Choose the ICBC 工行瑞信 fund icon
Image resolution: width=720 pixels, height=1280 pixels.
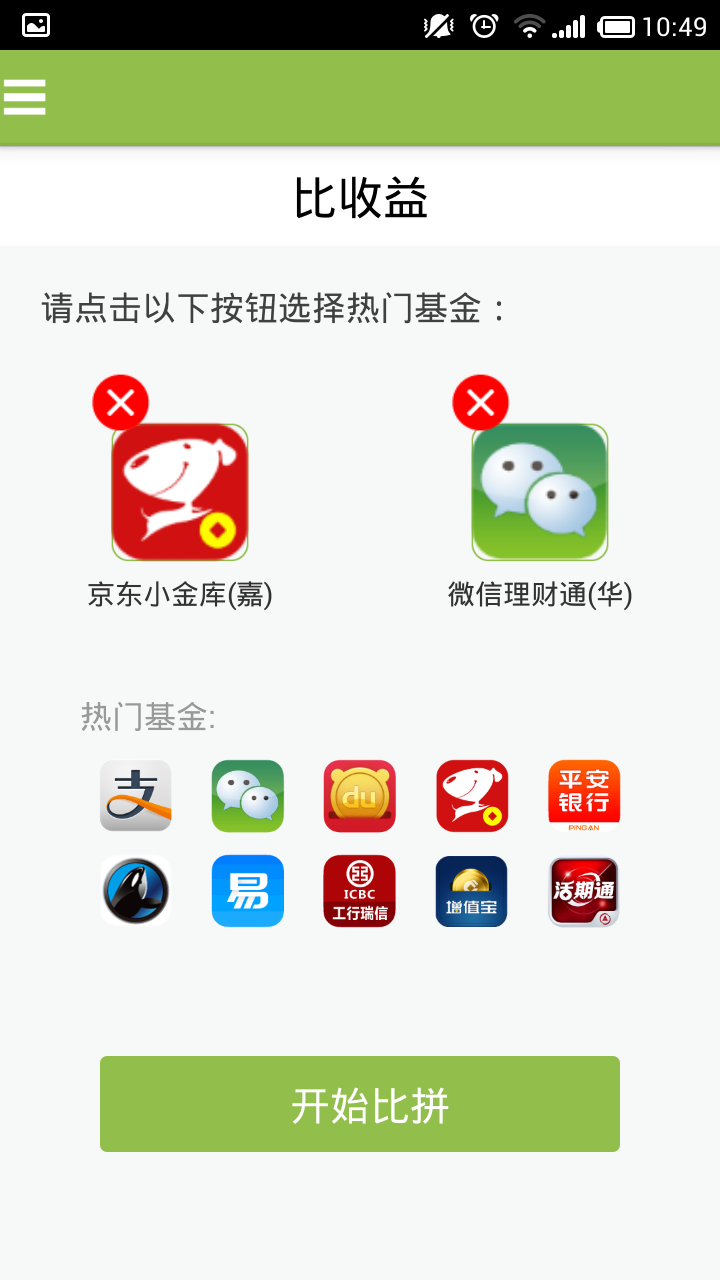coord(360,891)
